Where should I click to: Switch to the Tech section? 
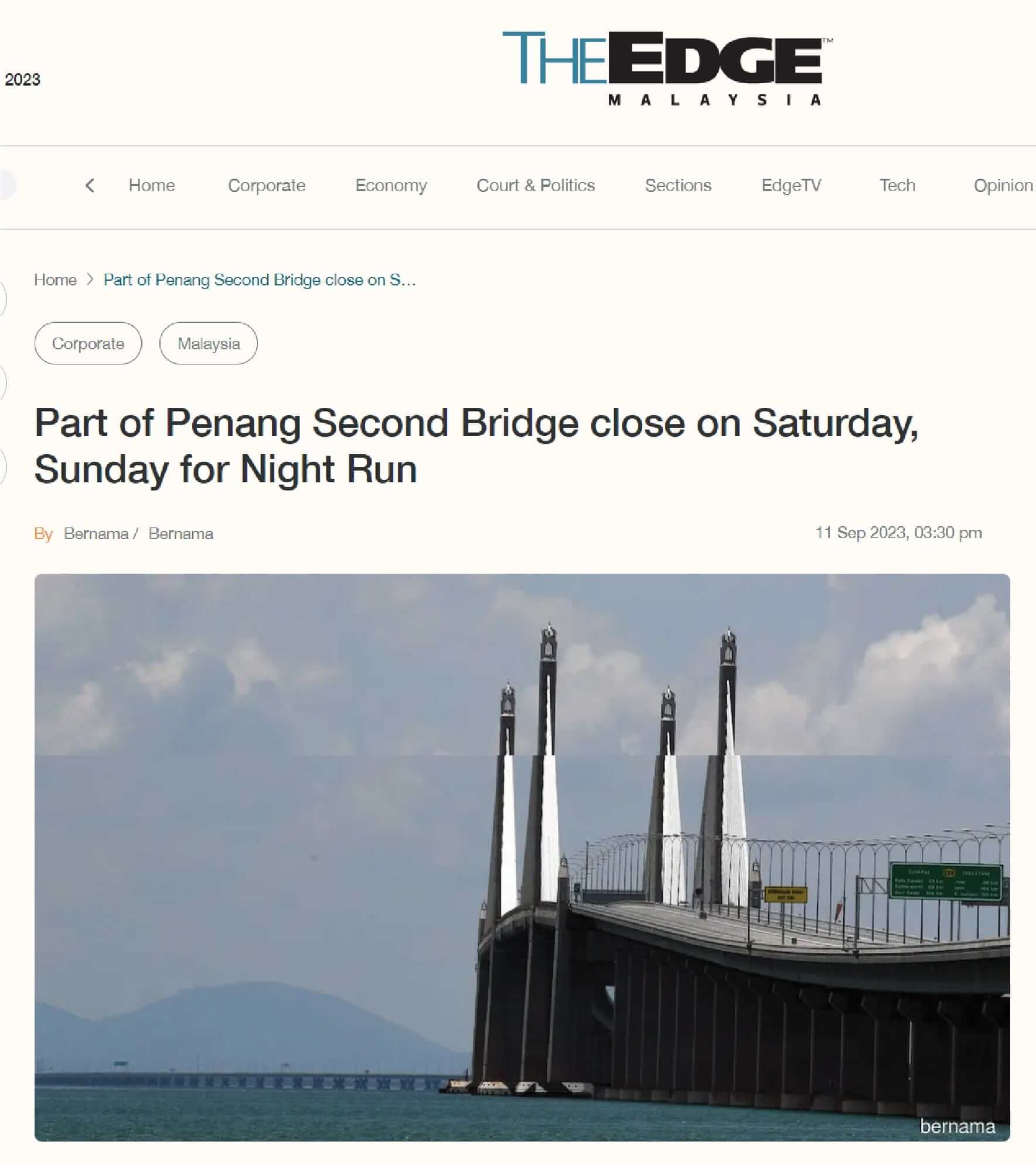[x=897, y=186]
